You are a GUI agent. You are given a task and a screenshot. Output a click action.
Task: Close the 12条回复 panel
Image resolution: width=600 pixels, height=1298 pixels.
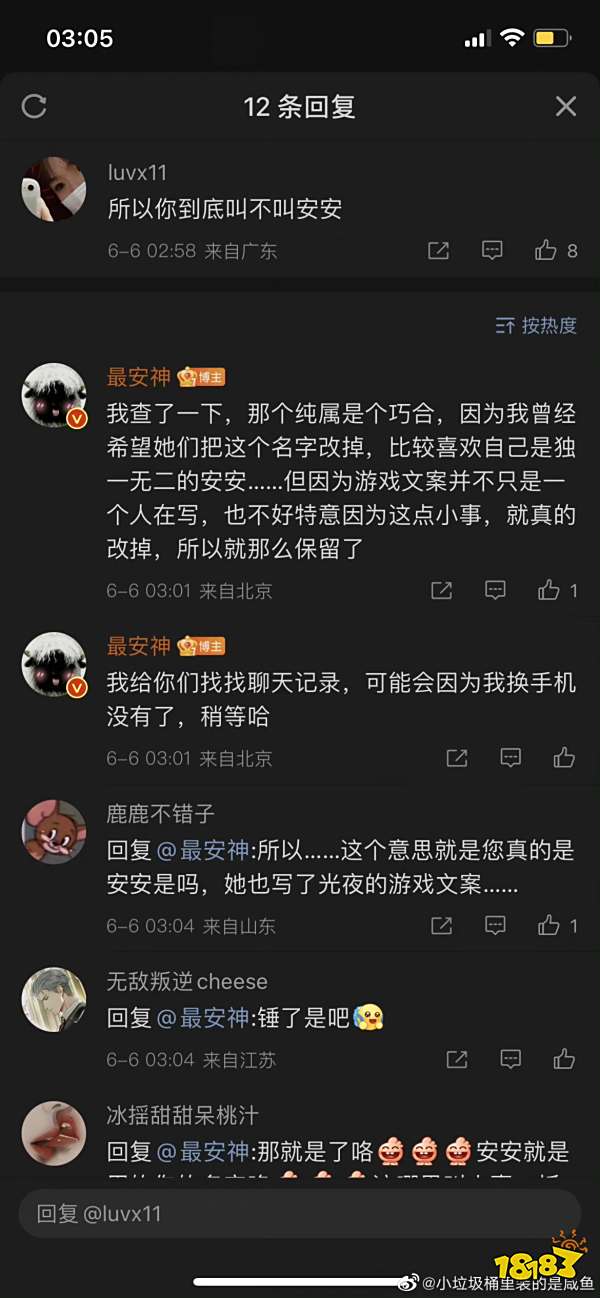point(566,107)
